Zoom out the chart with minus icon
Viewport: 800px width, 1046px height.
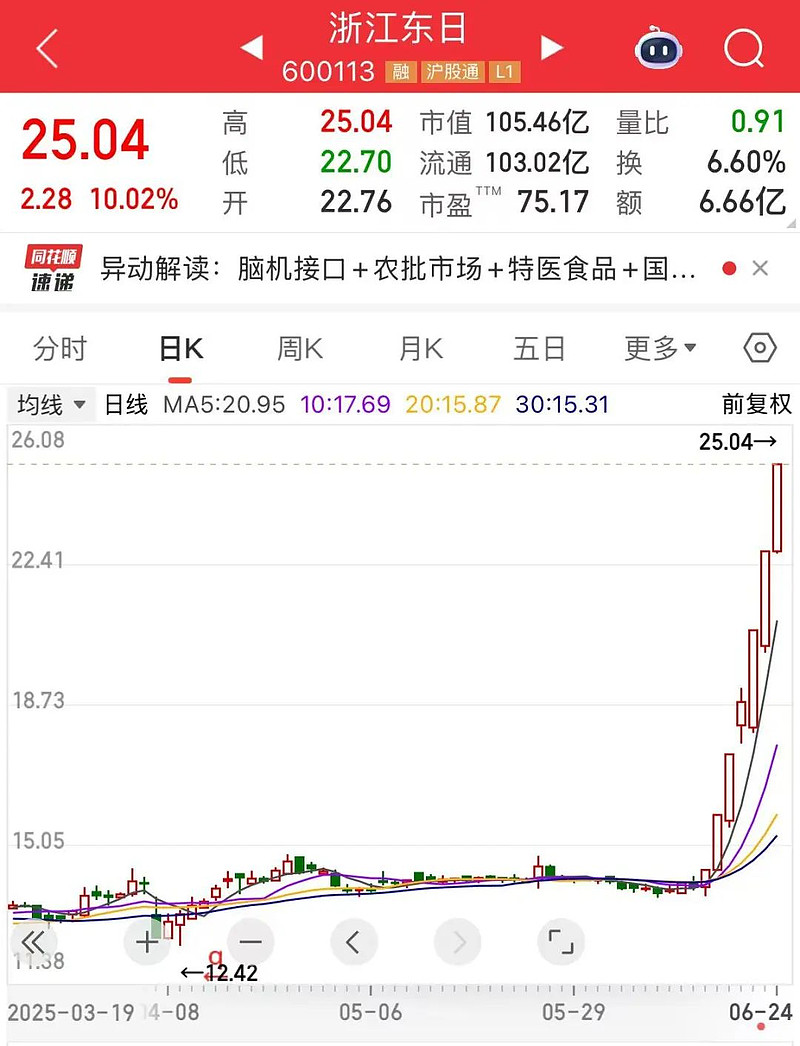251,942
